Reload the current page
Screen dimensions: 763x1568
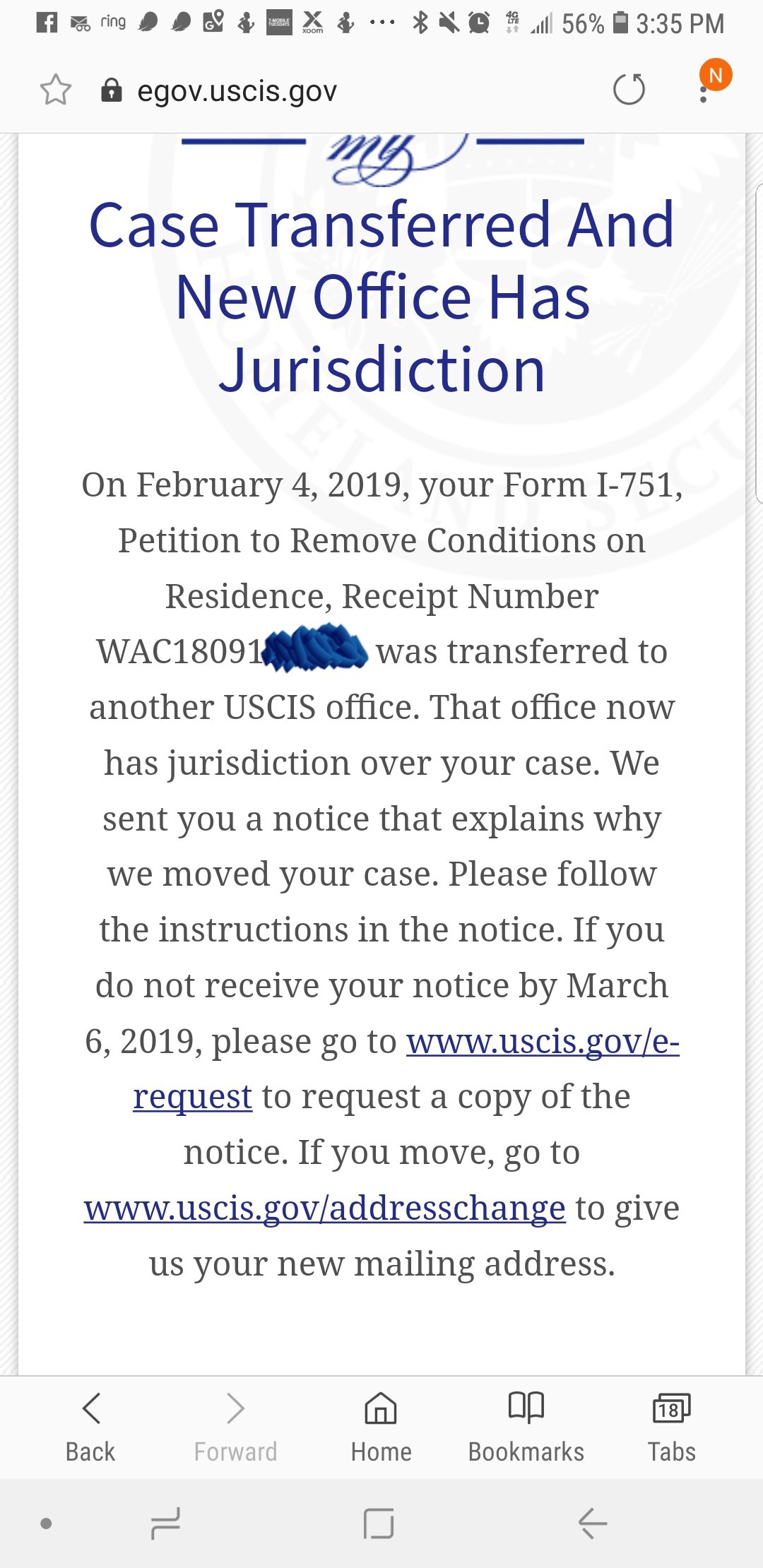[x=629, y=90]
